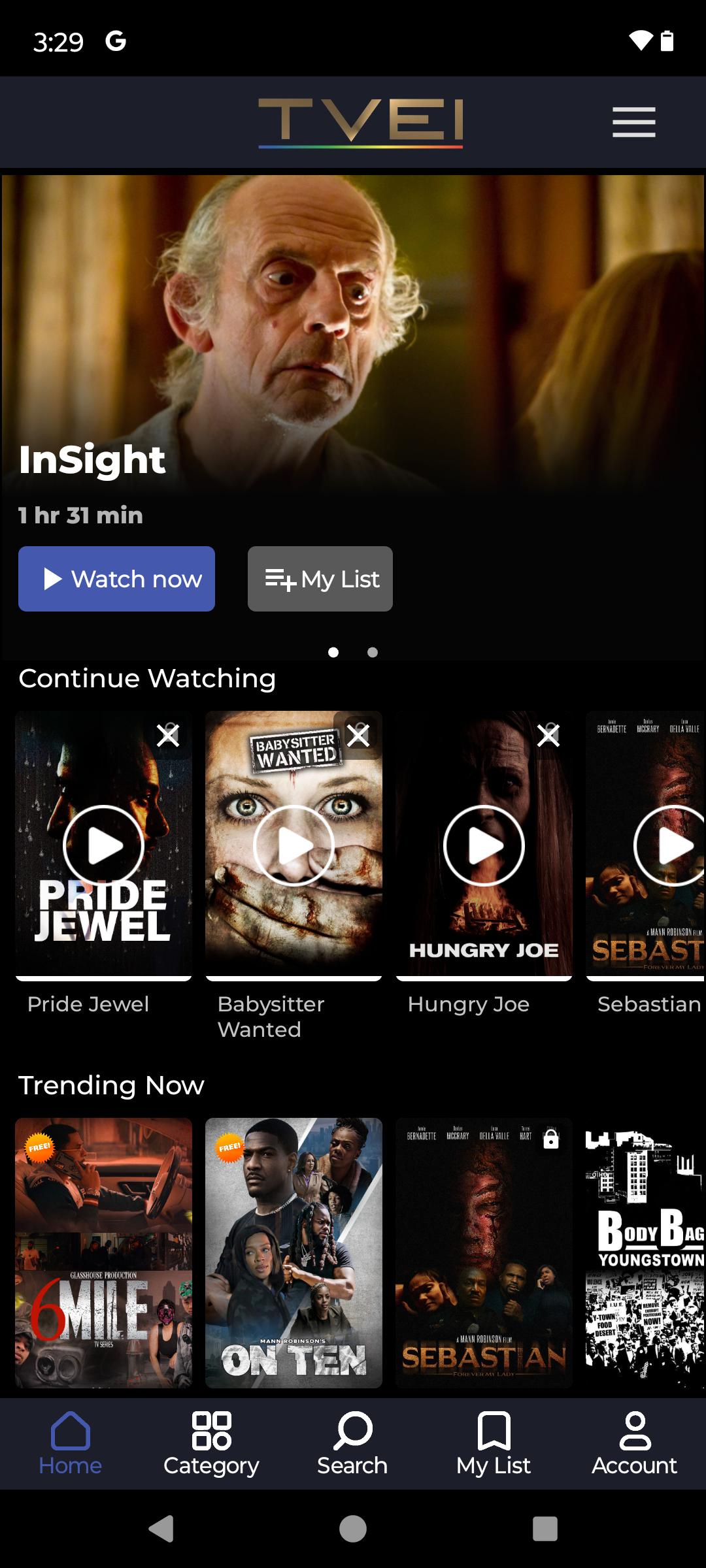Open the Account tab

click(x=634, y=1444)
